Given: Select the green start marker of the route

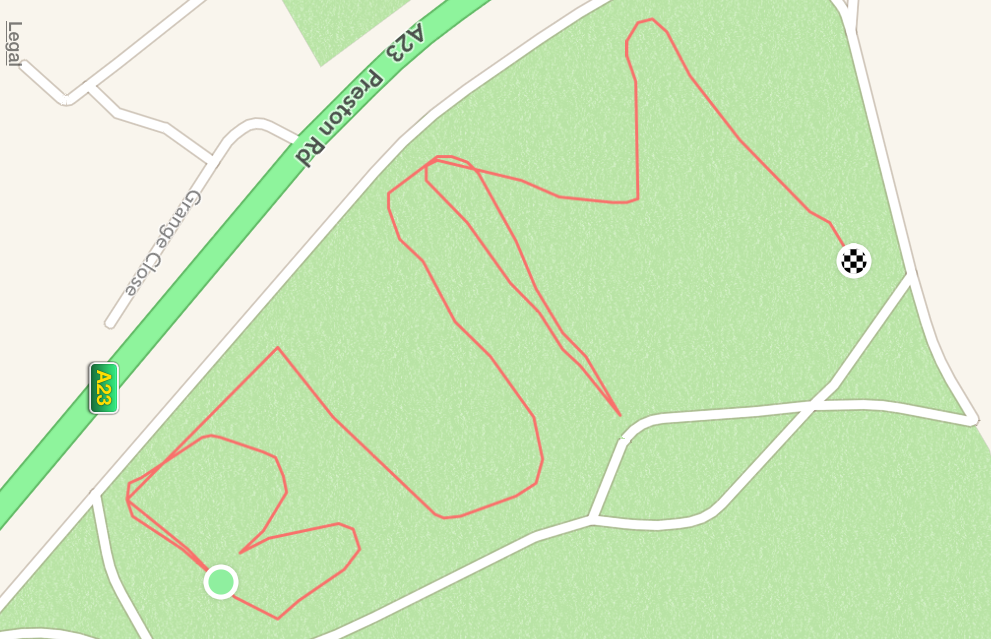Looking at the screenshot, I should (220, 581).
